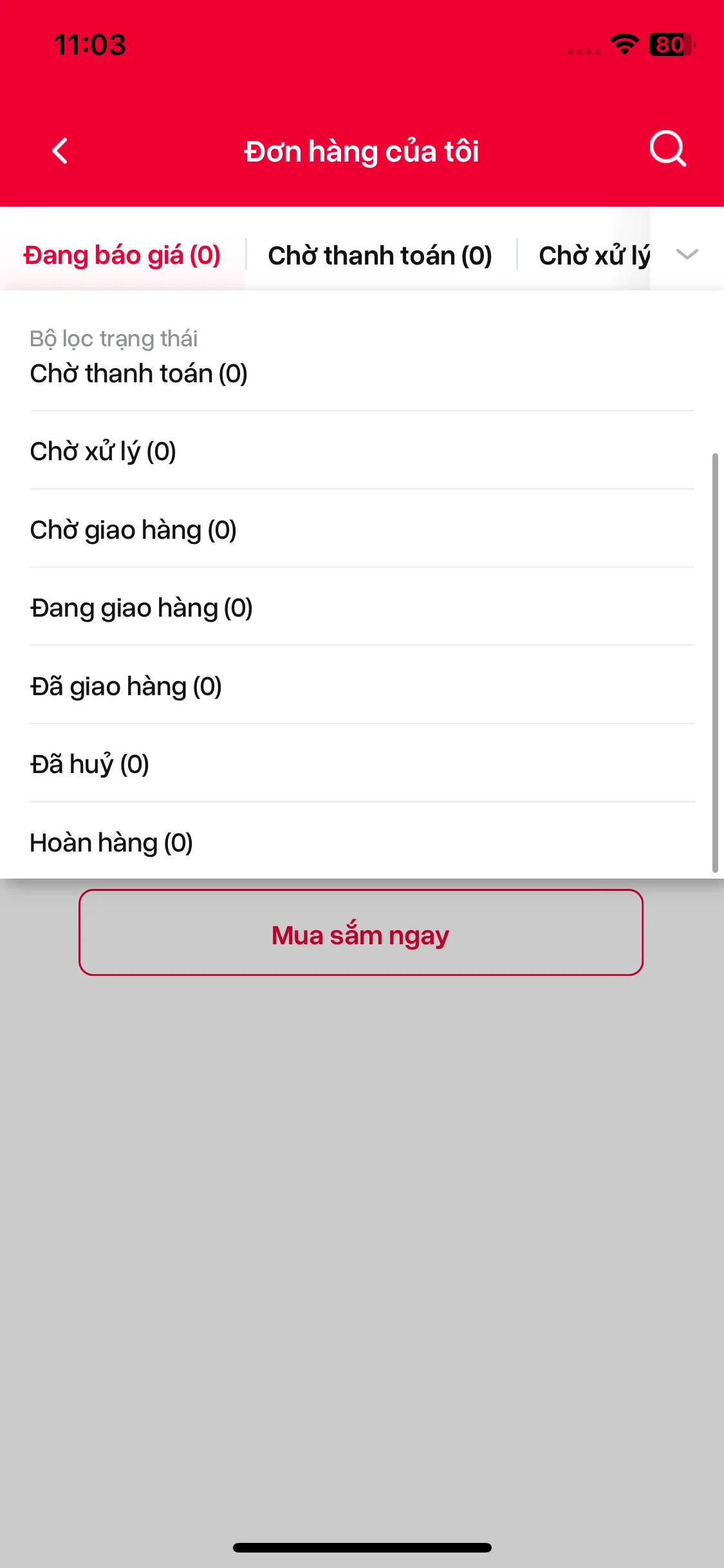724x1568 pixels.
Task: Select the Đang báo giá tab
Action: click(121, 254)
